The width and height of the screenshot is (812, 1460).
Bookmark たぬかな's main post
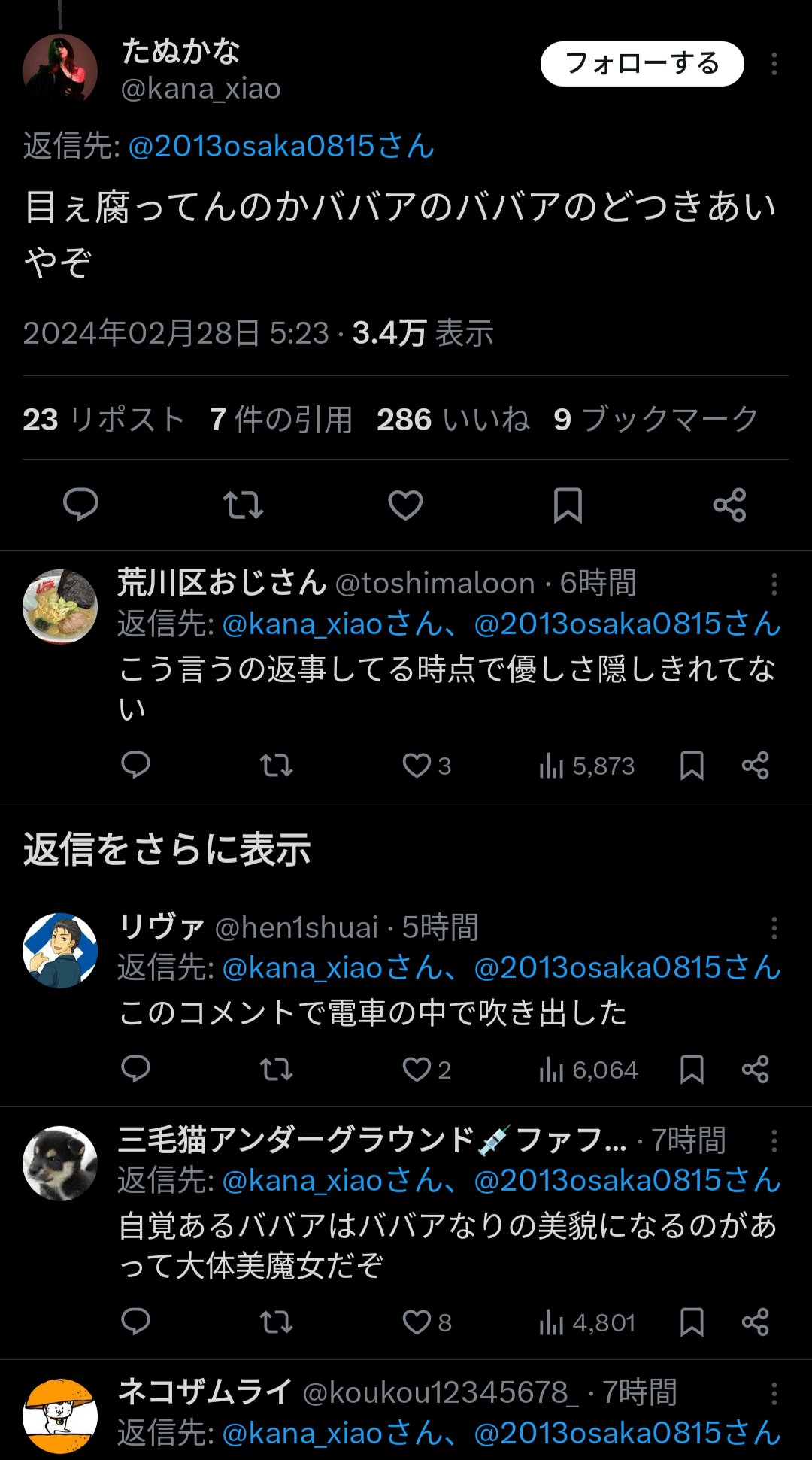tap(568, 505)
